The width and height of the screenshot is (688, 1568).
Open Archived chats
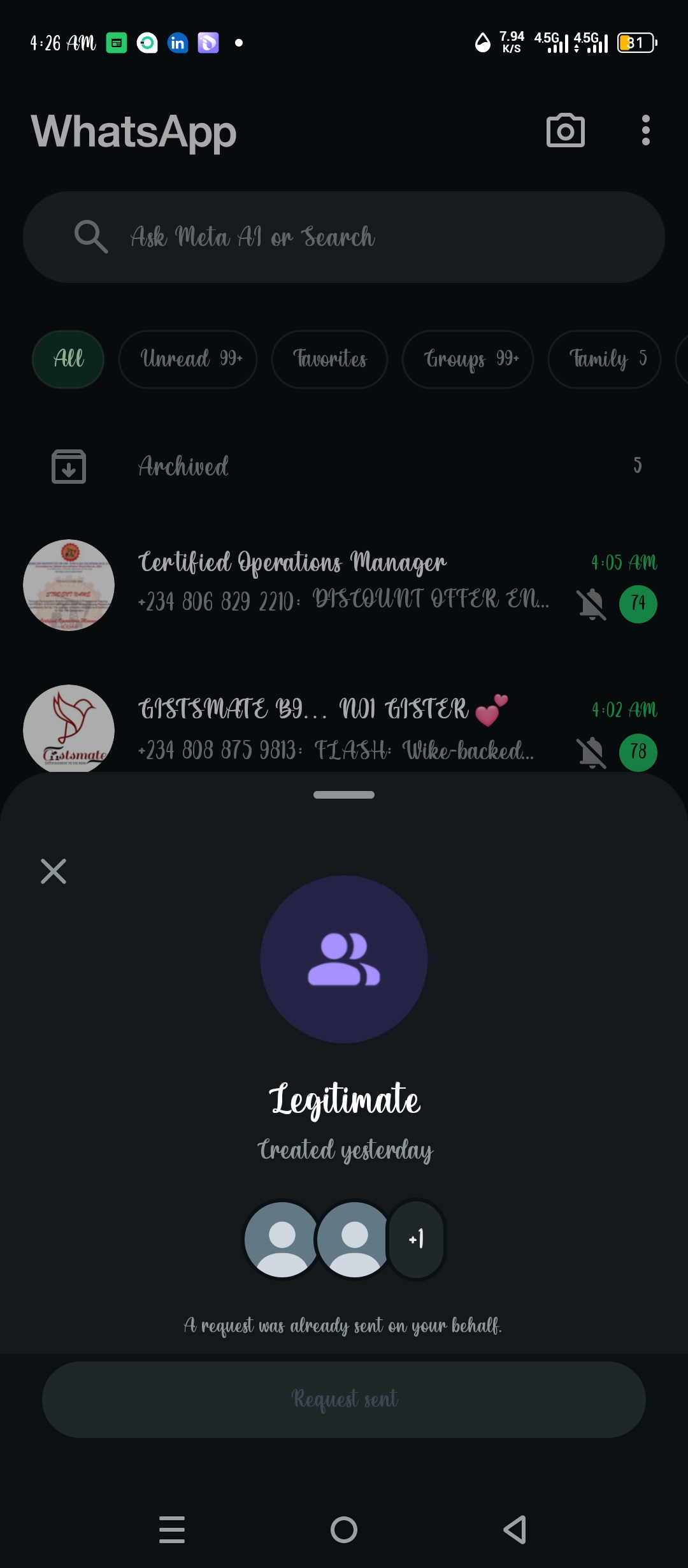(x=344, y=466)
